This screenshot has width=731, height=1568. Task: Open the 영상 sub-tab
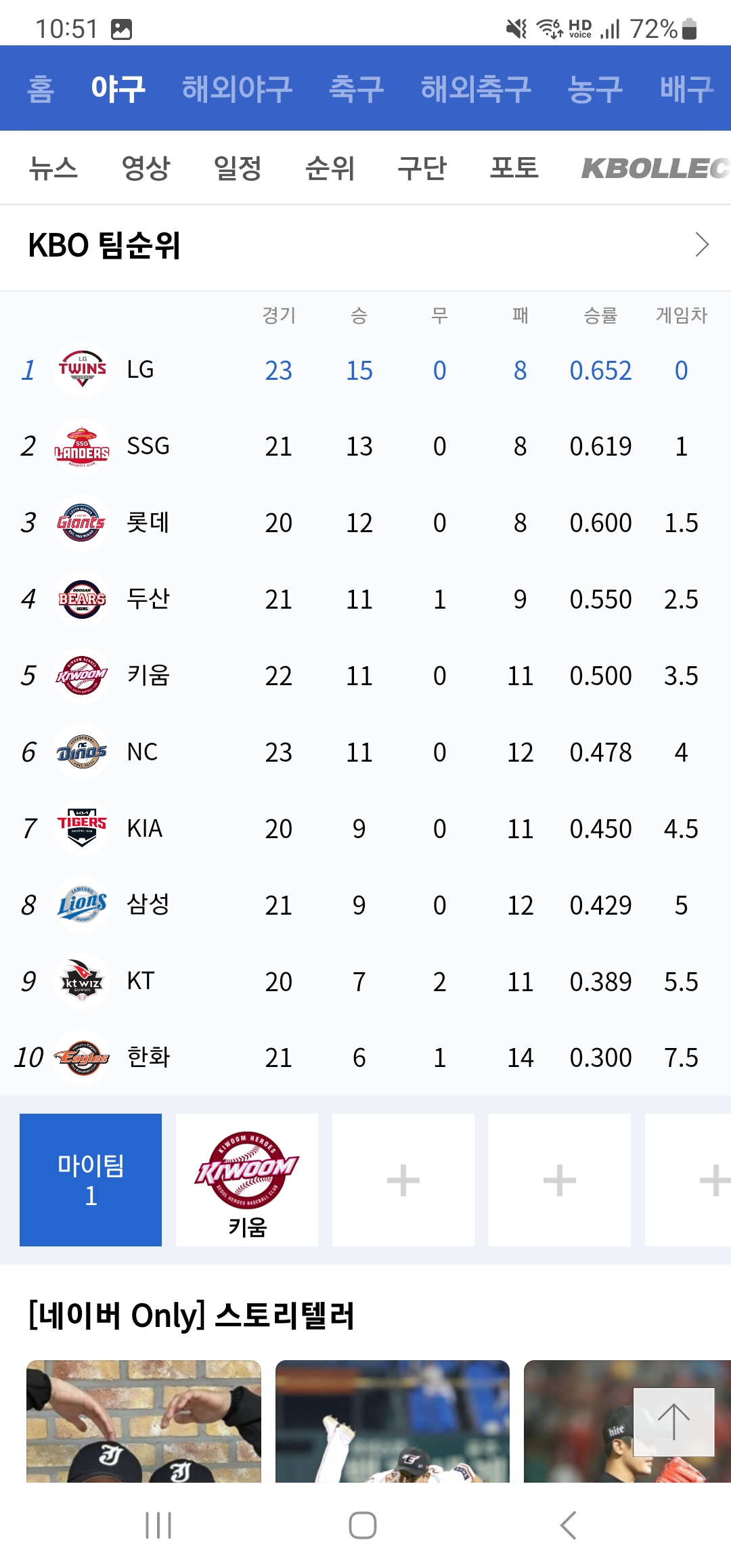click(x=146, y=168)
